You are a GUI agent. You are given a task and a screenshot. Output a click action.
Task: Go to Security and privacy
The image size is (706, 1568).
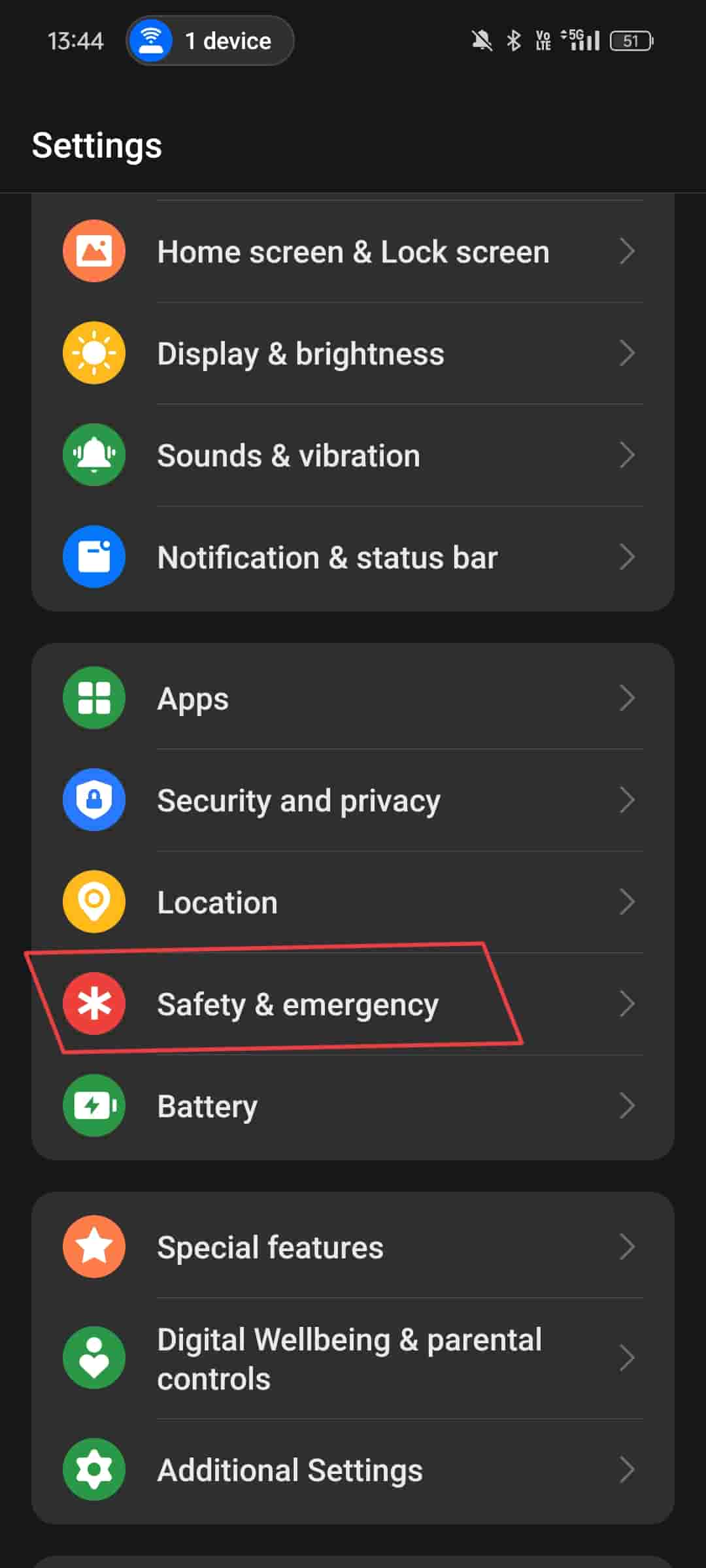[353, 800]
